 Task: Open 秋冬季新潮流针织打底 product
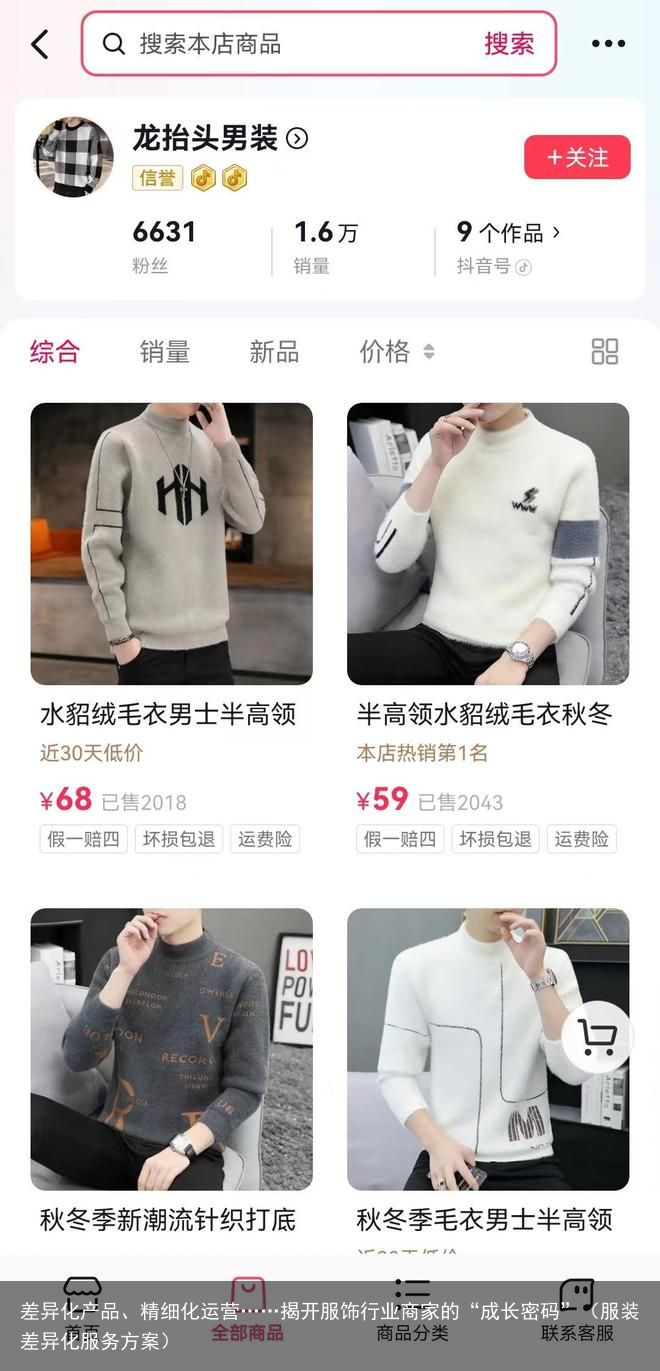[171, 1049]
